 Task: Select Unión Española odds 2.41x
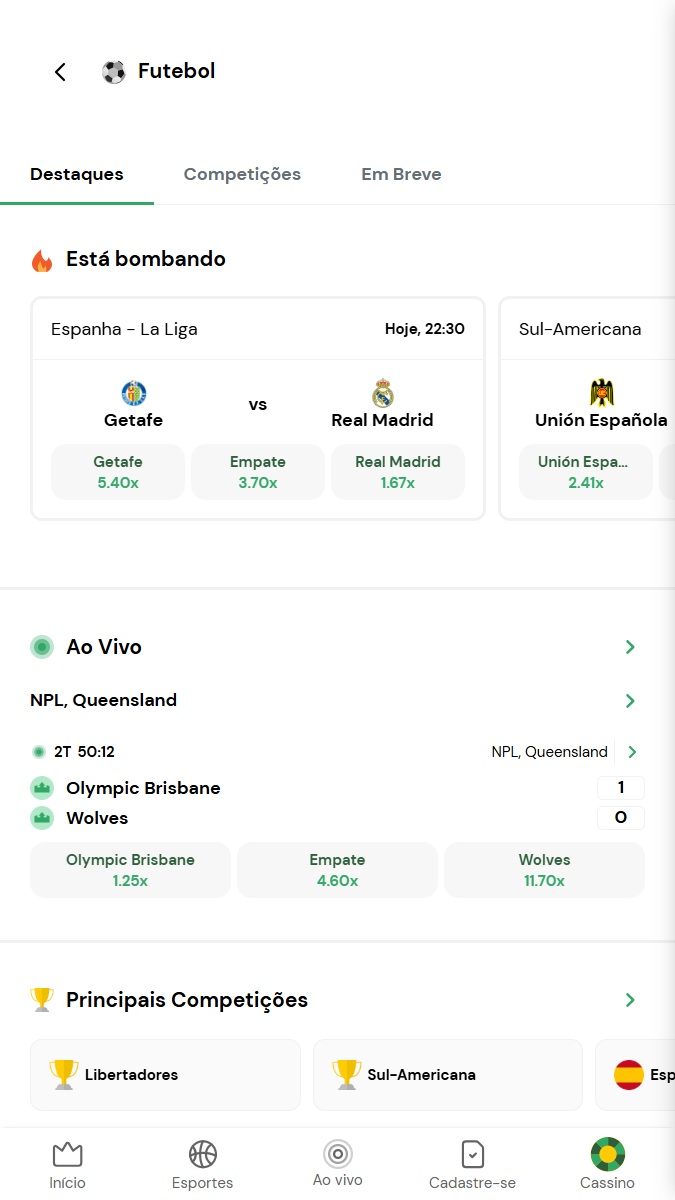(x=586, y=472)
